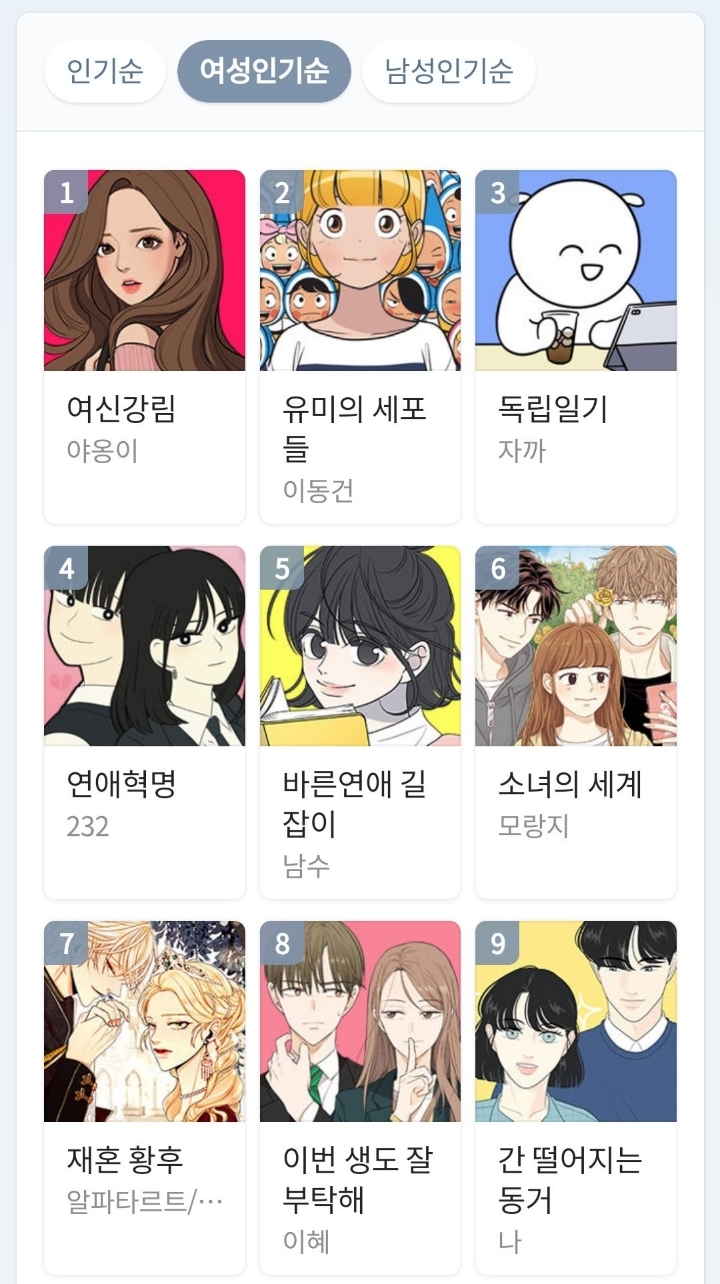Open the 연애혁명 webtoon thumbnail
The image size is (720, 1284).
tap(145, 647)
